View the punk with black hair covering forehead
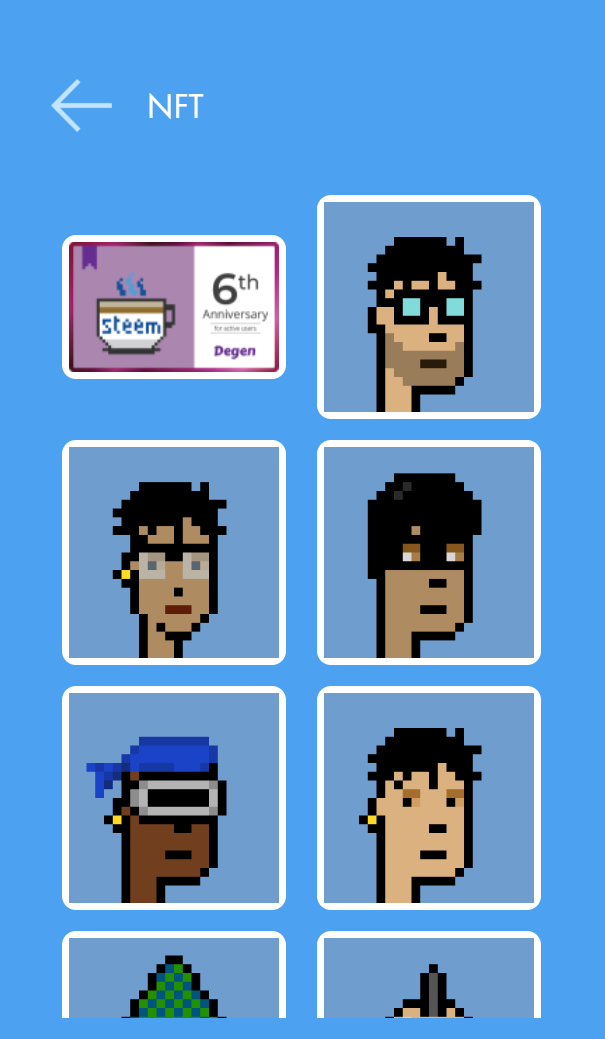This screenshot has height=1039, width=605. (x=429, y=552)
